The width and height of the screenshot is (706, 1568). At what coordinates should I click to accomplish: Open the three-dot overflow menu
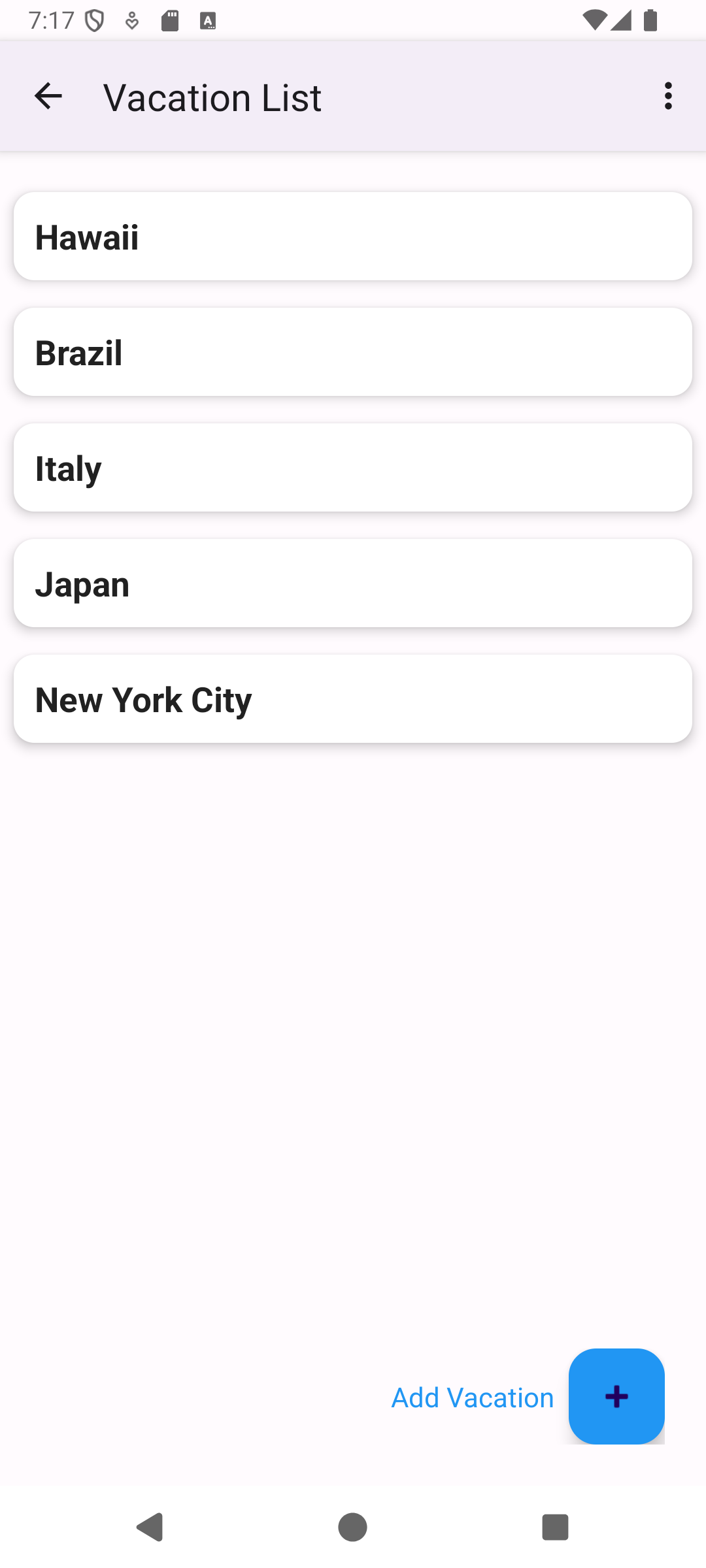pos(667,97)
